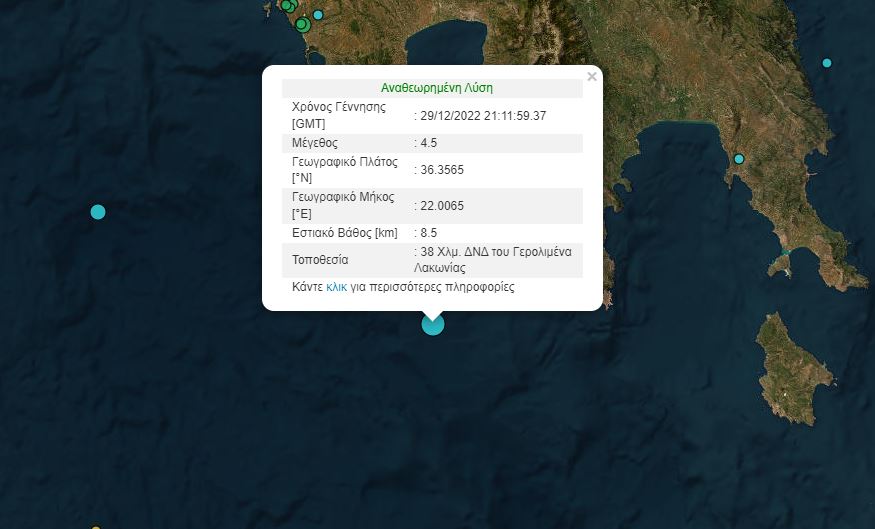Open the 'κλικ' link for more information
This screenshot has width=875, height=529.
click(336, 287)
